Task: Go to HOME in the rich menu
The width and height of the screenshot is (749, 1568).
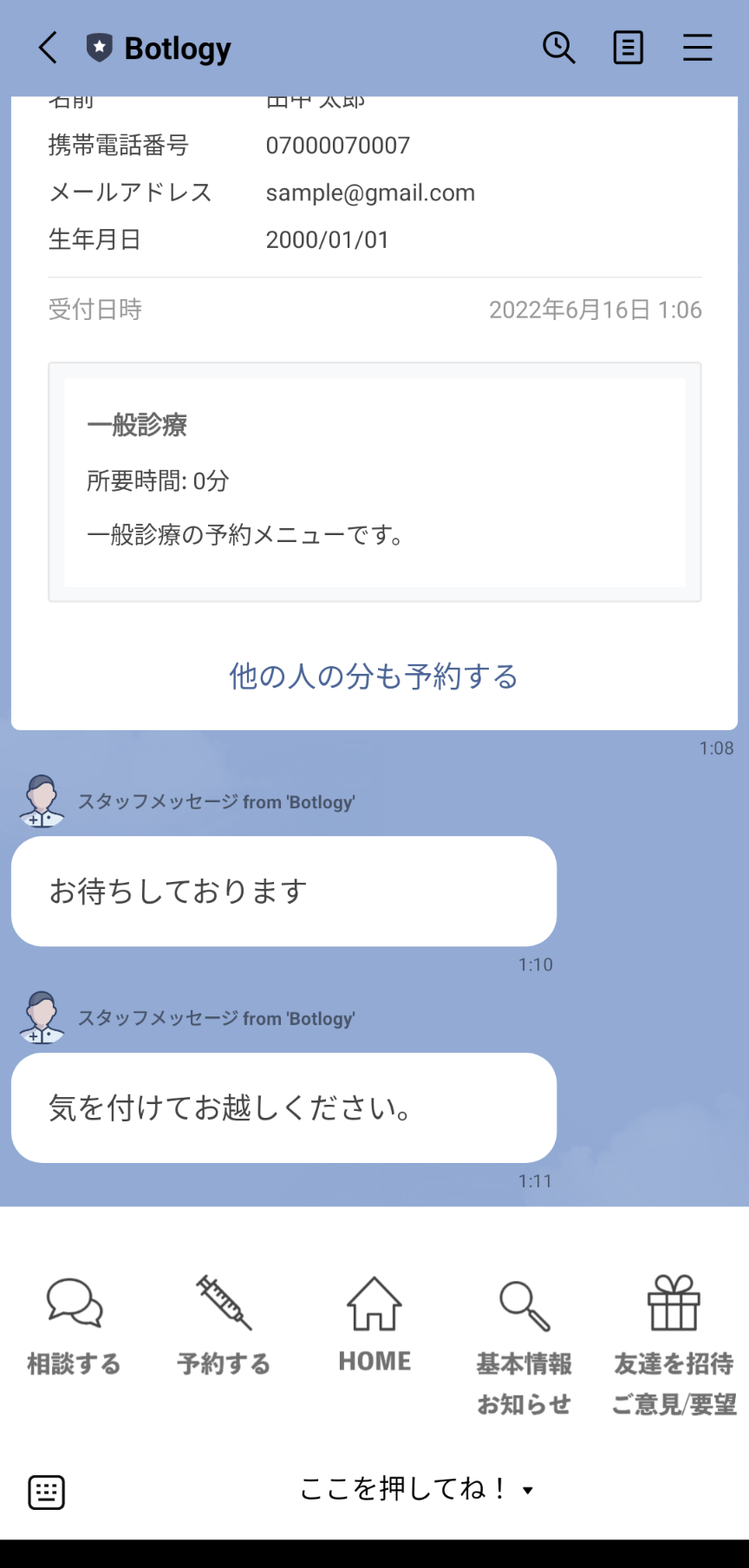Action: pyautogui.click(x=374, y=1327)
